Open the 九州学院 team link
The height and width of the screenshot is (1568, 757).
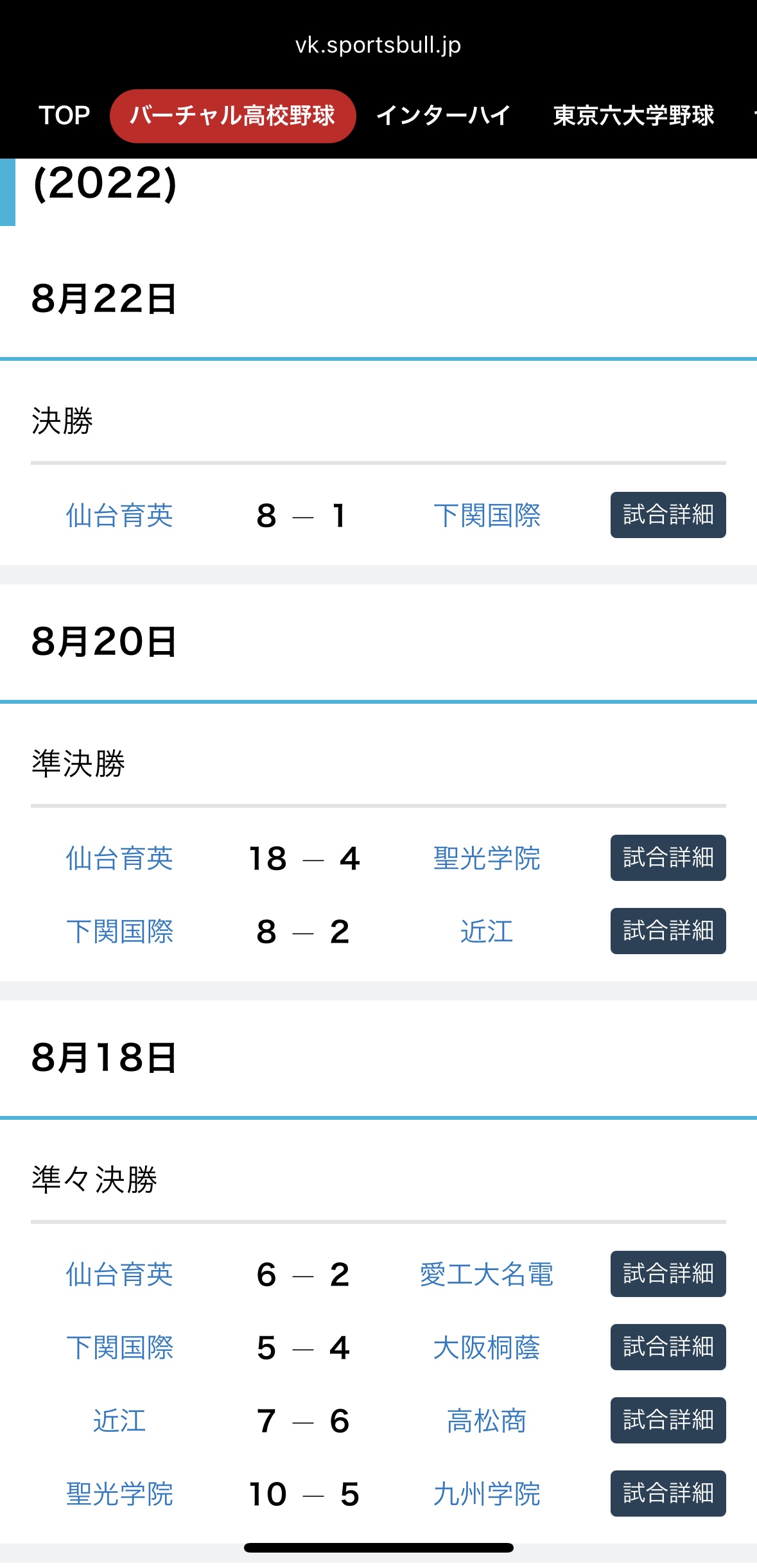pyautogui.click(x=487, y=1494)
